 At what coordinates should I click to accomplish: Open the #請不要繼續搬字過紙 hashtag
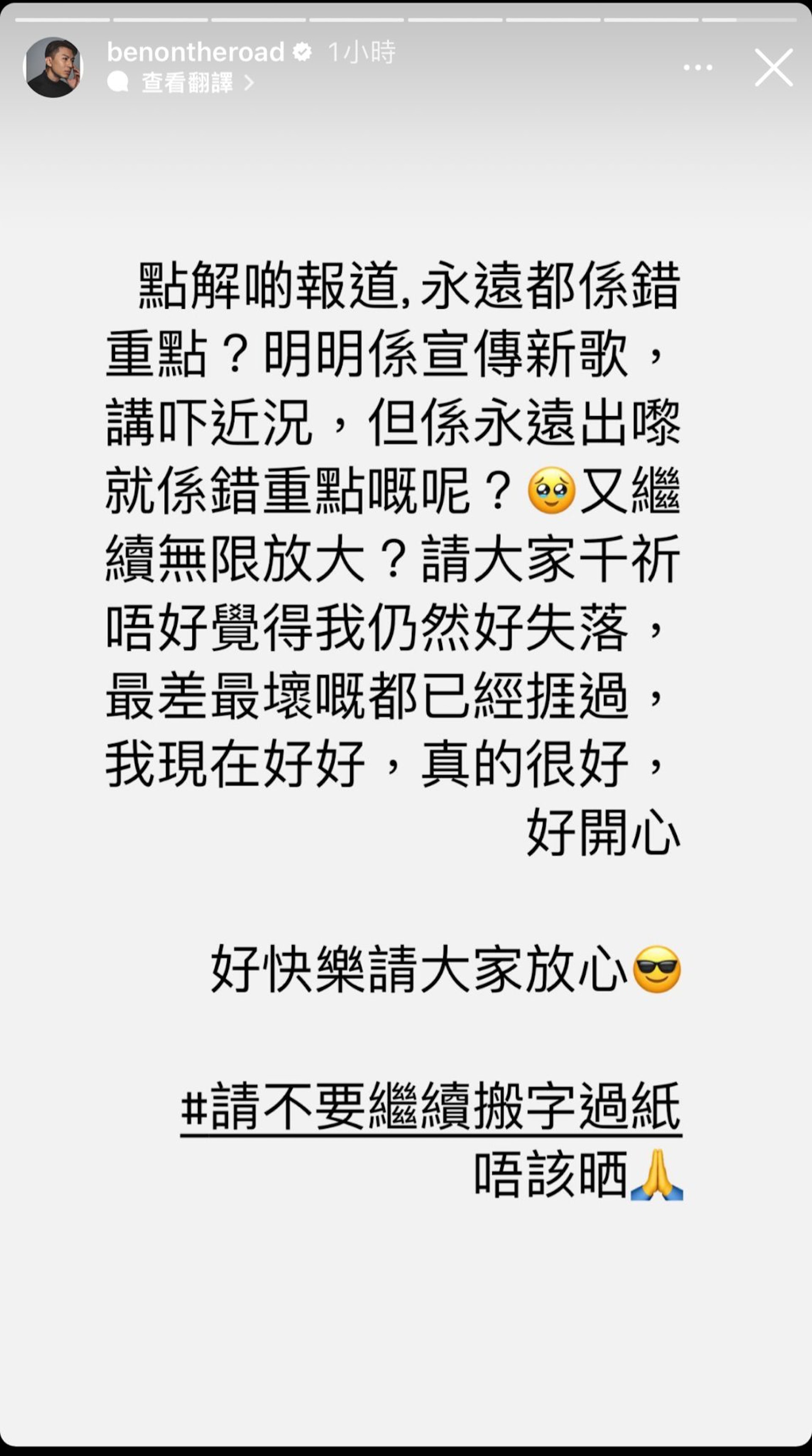(x=431, y=1106)
